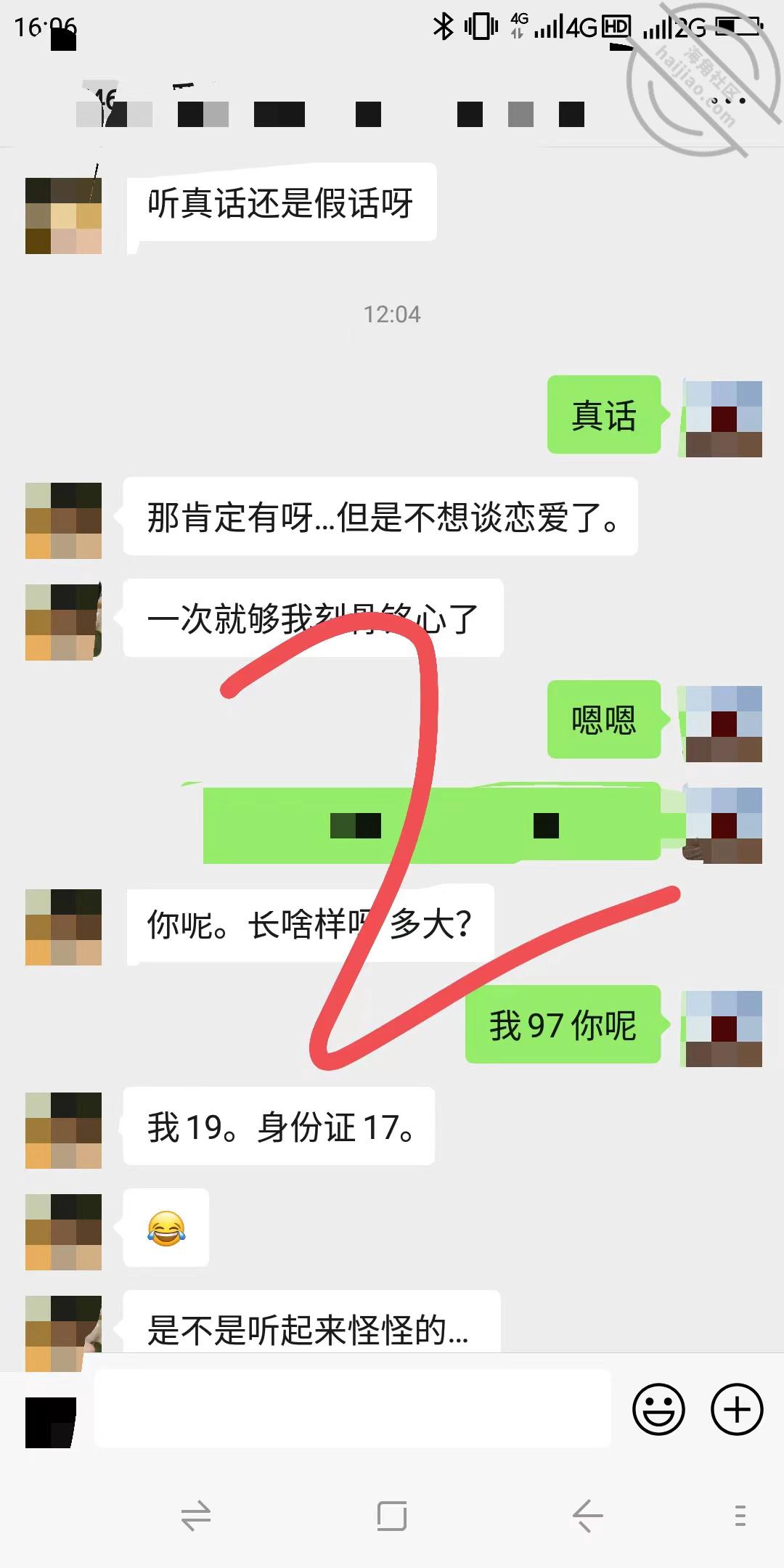Tap the voice input button beside text field
Image resolution: width=784 pixels, height=1568 pixels.
tap(51, 1423)
